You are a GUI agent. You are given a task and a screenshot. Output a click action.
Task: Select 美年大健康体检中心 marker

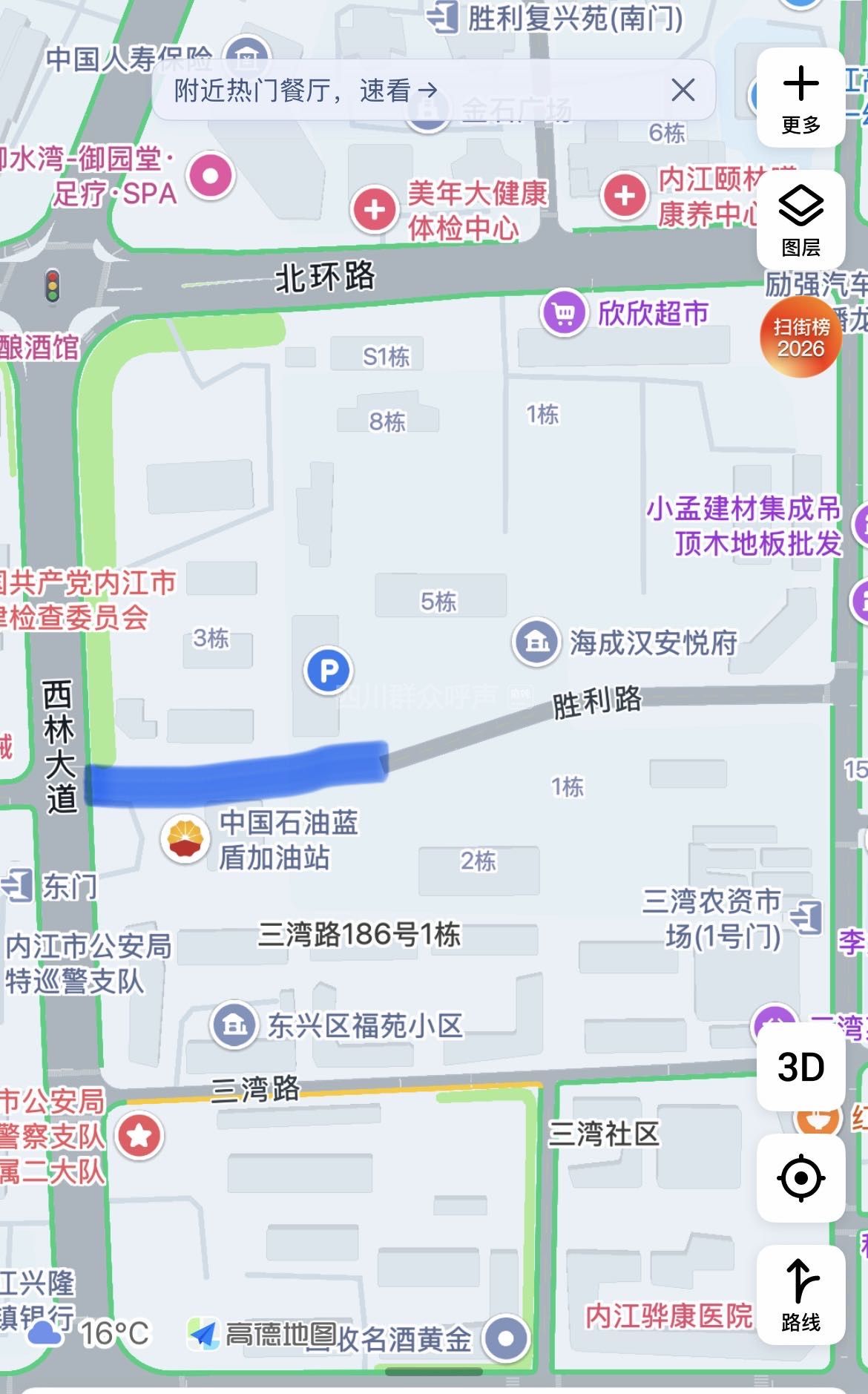tap(375, 209)
